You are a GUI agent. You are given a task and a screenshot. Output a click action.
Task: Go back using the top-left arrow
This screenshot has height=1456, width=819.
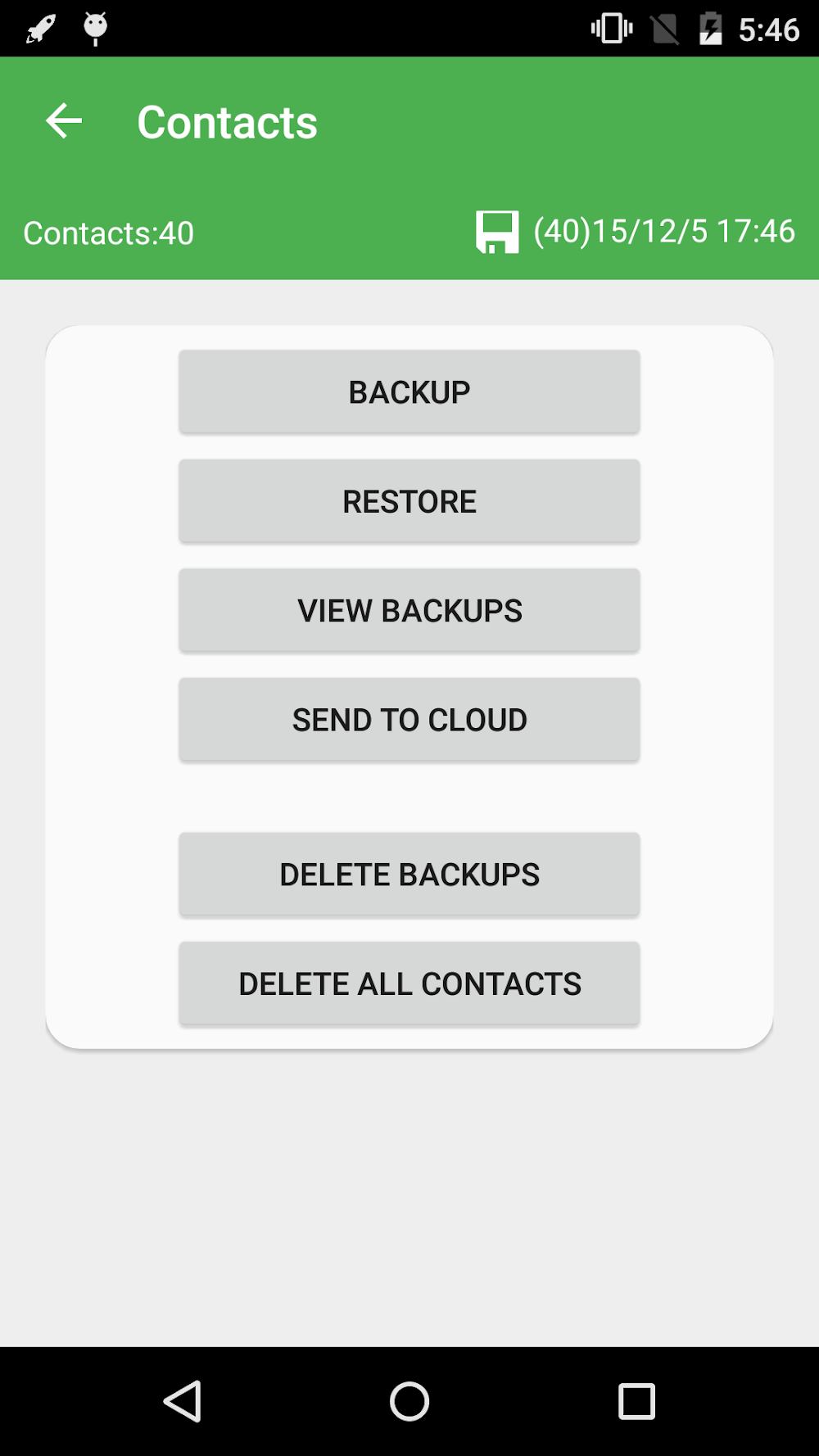click(x=64, y=121)
